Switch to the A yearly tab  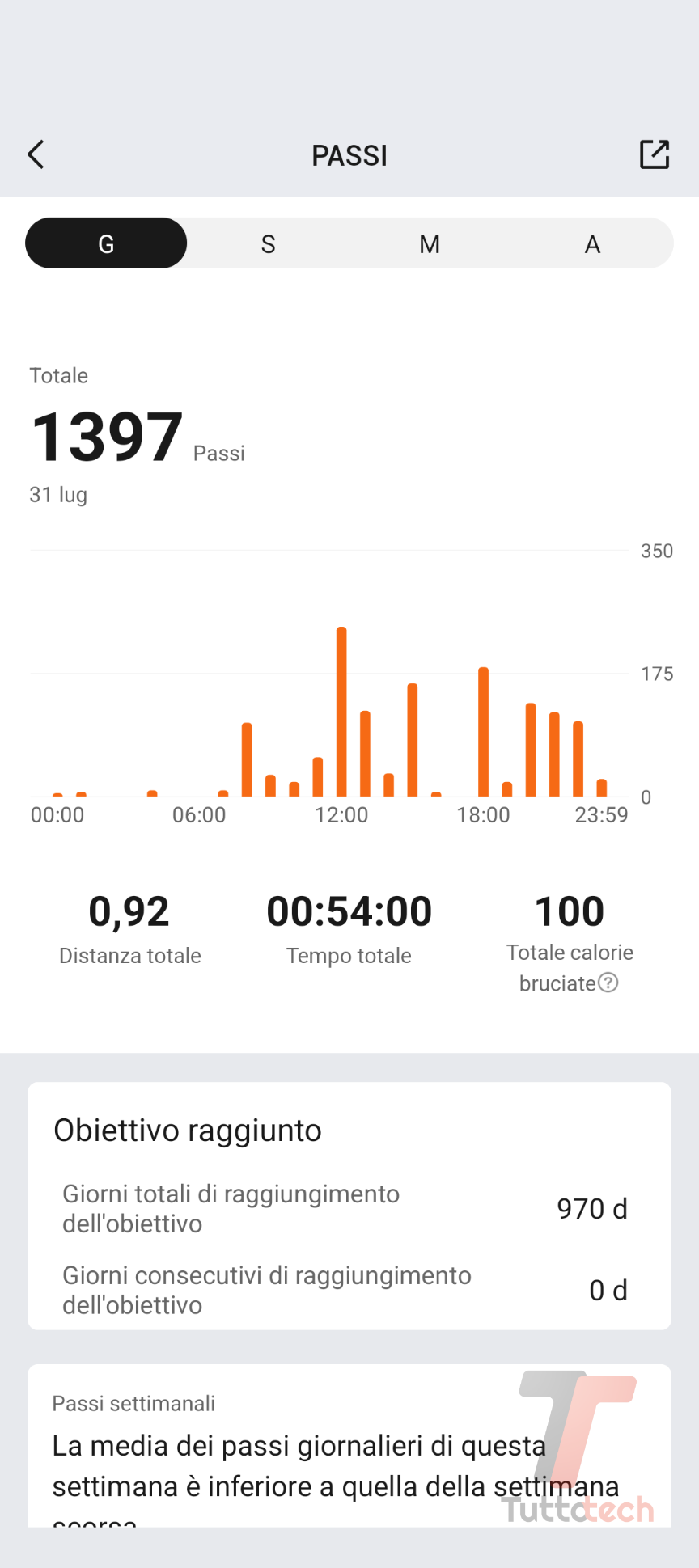[592, 243]
